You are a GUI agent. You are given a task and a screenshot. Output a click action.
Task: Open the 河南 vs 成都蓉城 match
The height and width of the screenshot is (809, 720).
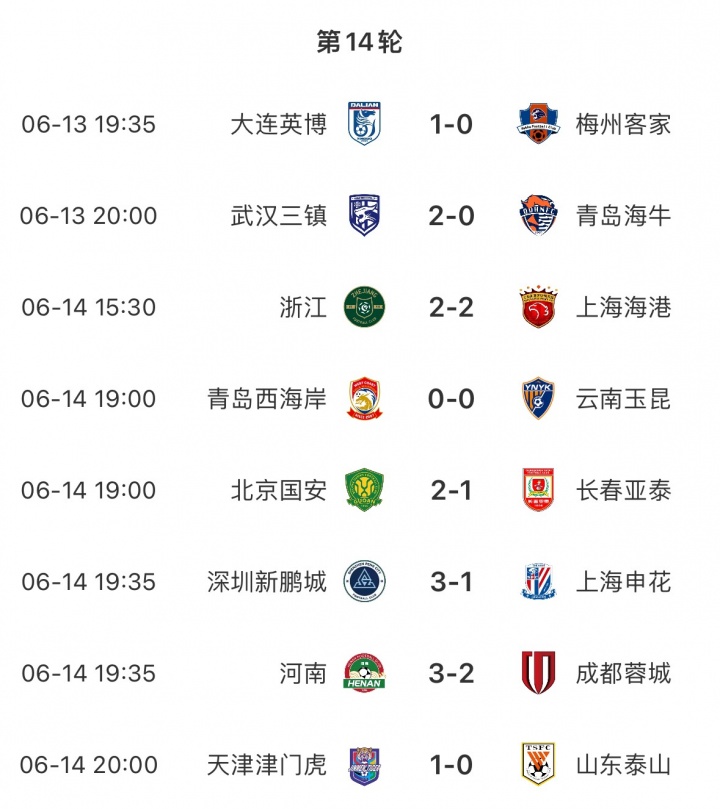[451, 673]
